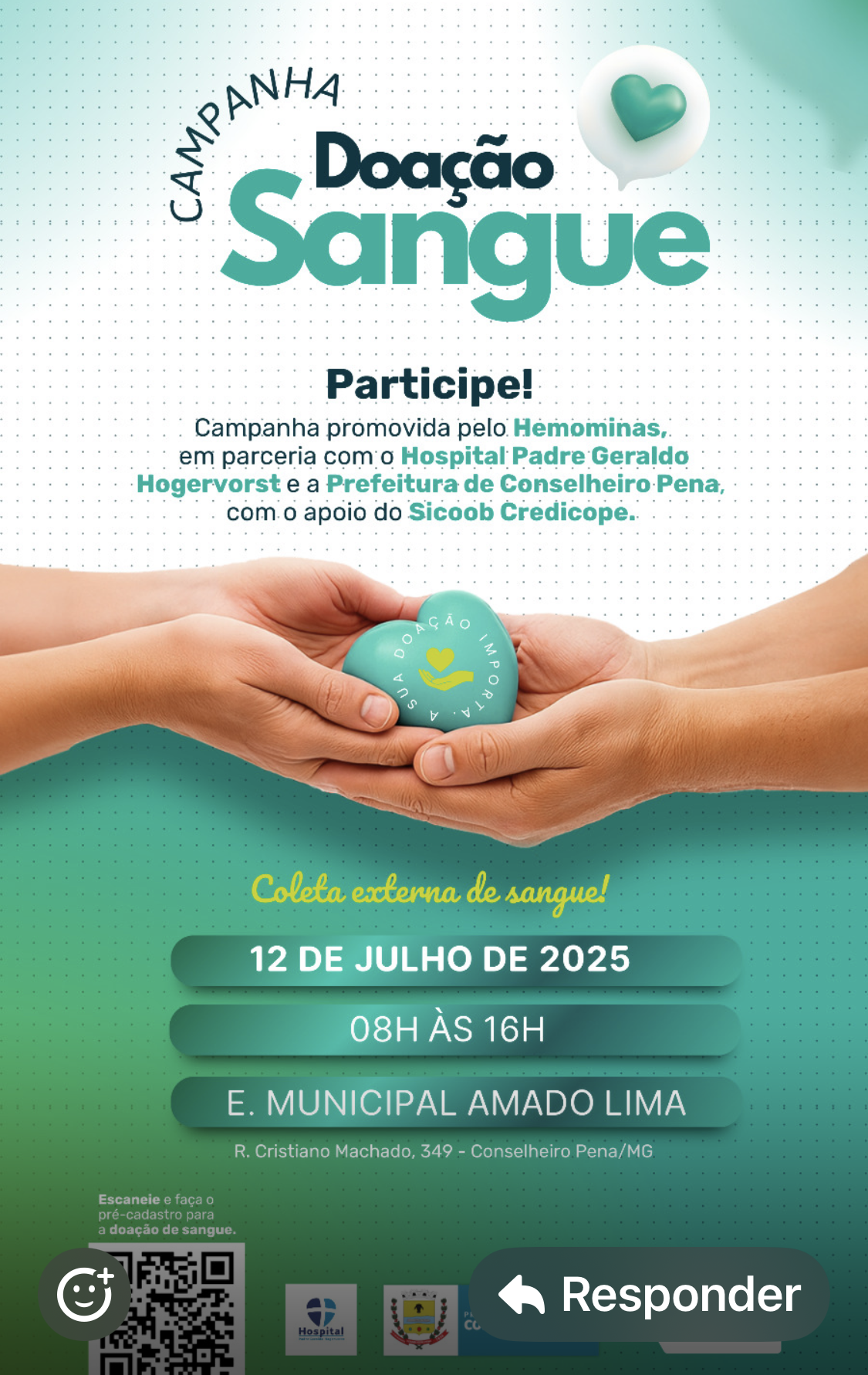Viewport: 868px width, 1375px height.
Task: Open the emoji reaction picker
Action: (85, 1294)
